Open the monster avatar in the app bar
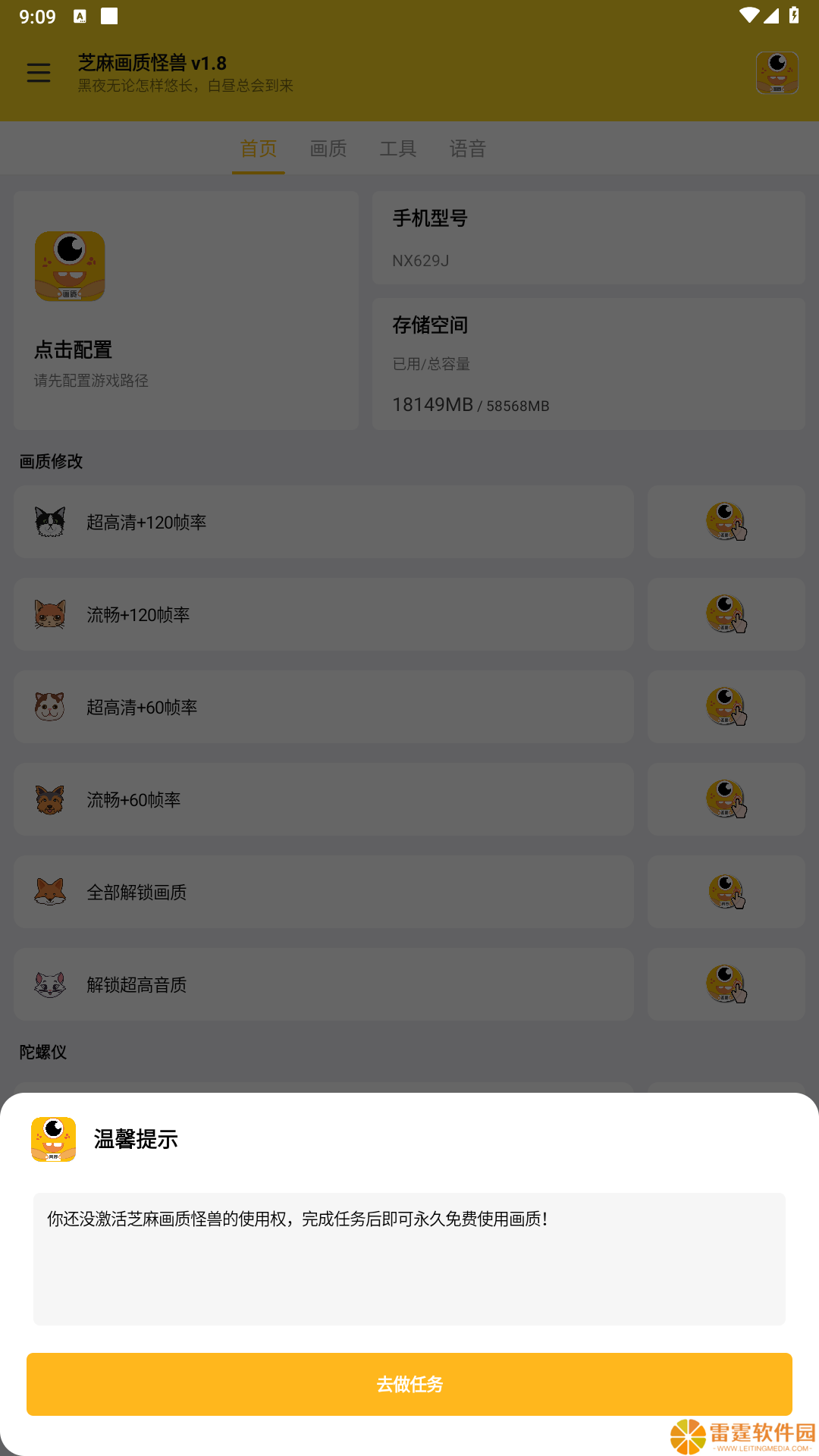The image size is (819, 1456). [777, 73]
